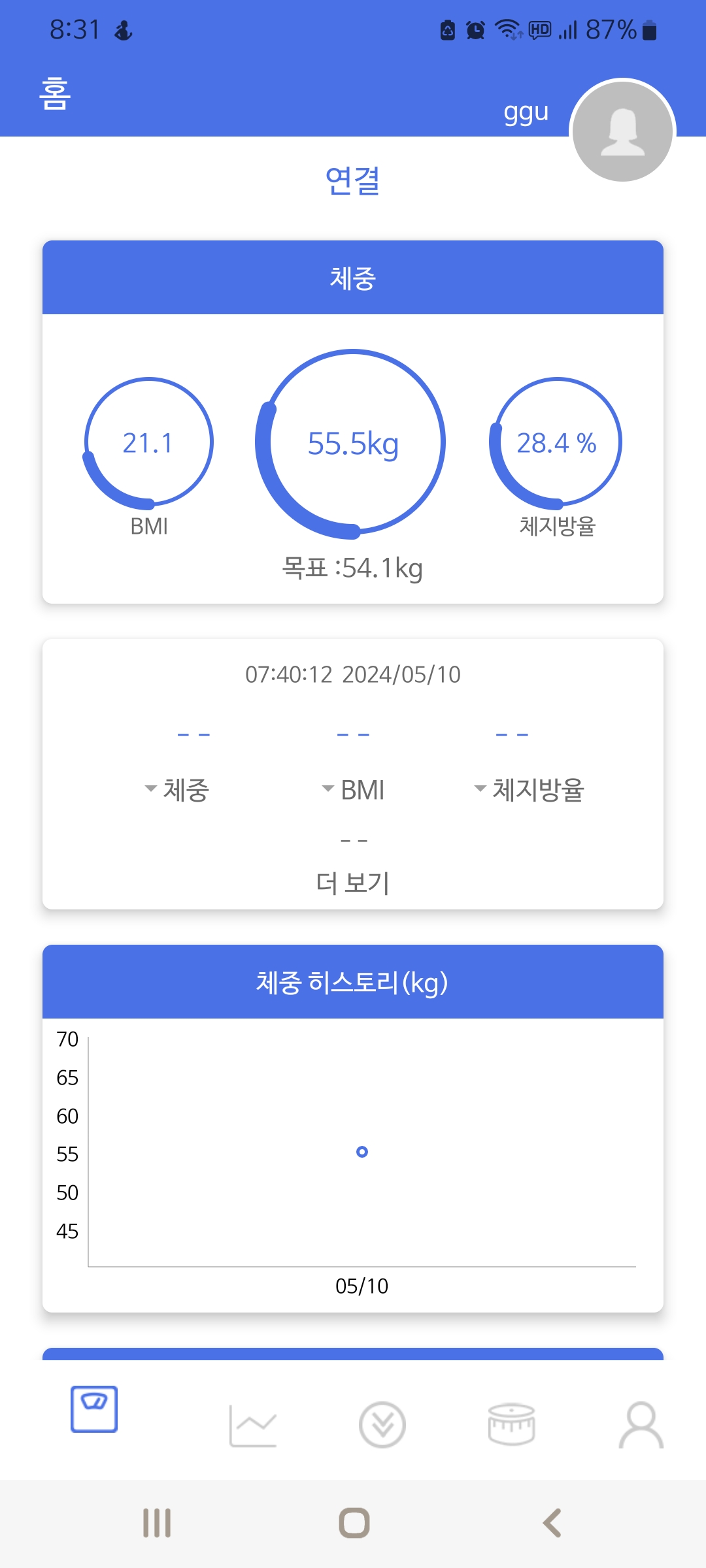Switch to the scale home tab
Screen dimensions: 706x1568
pos(94,1409)
